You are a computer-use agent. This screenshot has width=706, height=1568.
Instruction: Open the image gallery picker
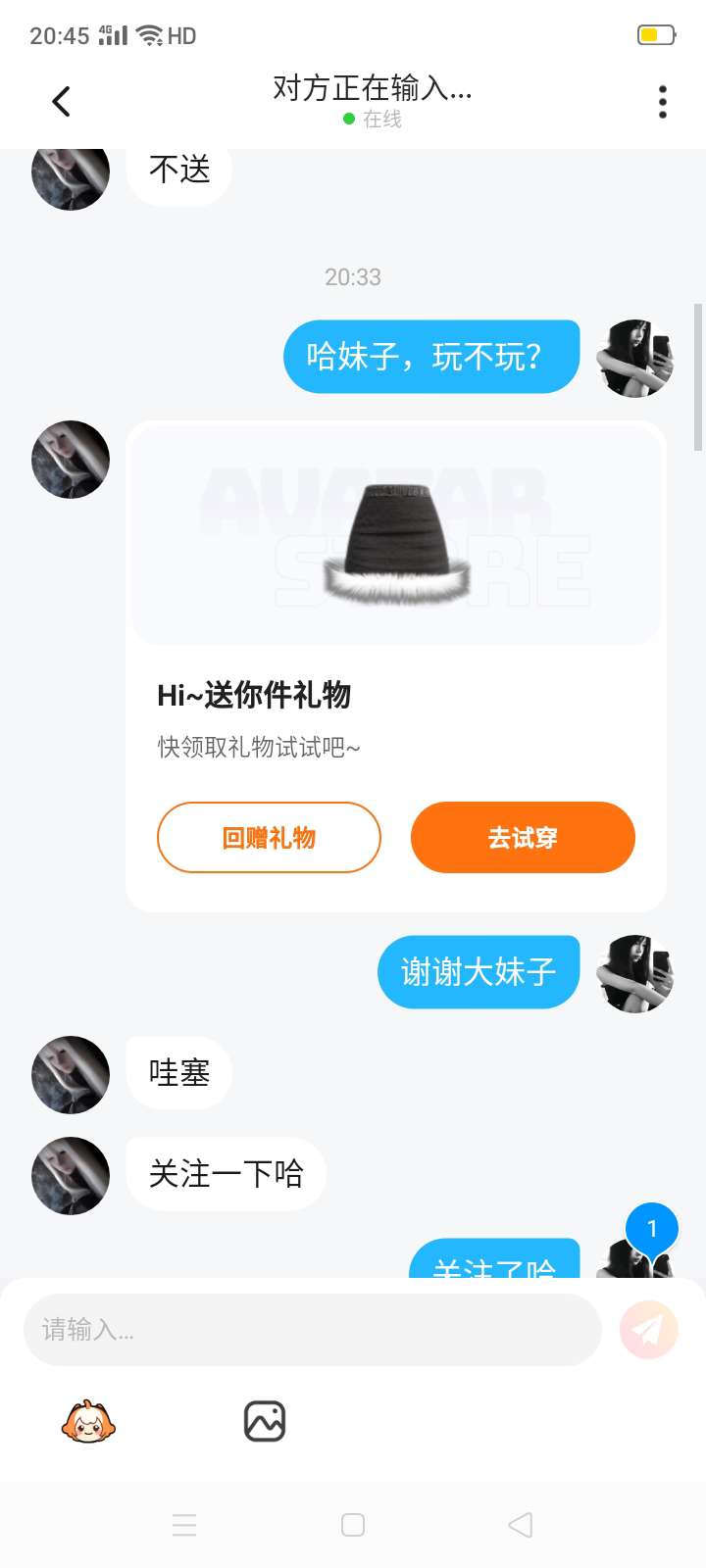pyautogui.click(x=265, y=1421)
